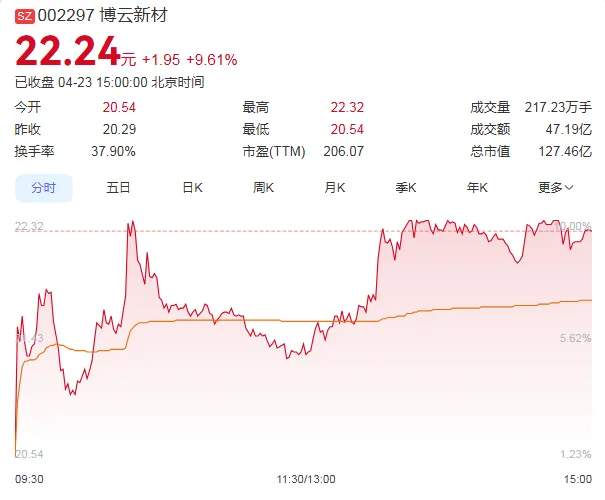
Task: View the 年K yearly chart
Action: click(x=477, y=187)
